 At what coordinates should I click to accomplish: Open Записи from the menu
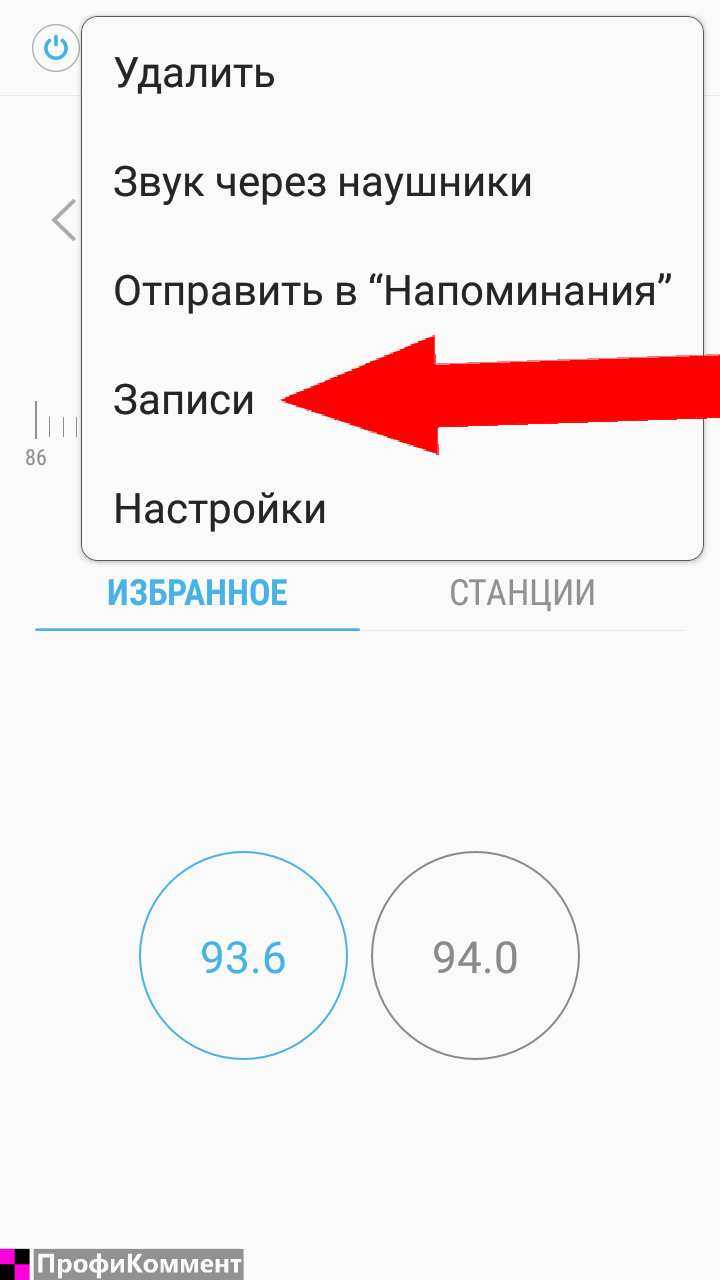(x=184, y=400)
